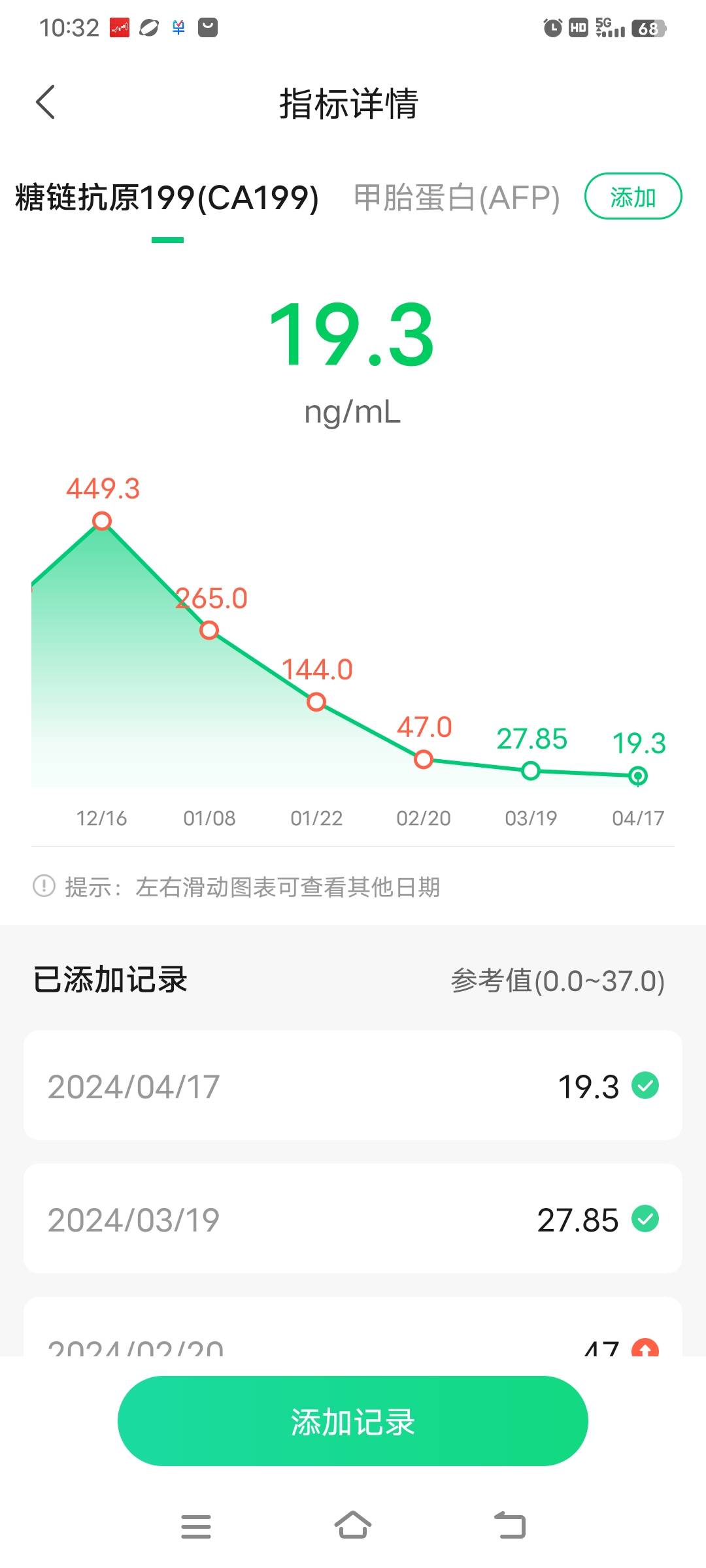Screen dimensions: 706x1568
Task: Select the 糖链抗原199(CA199) tab
Action: click(167, 196)
